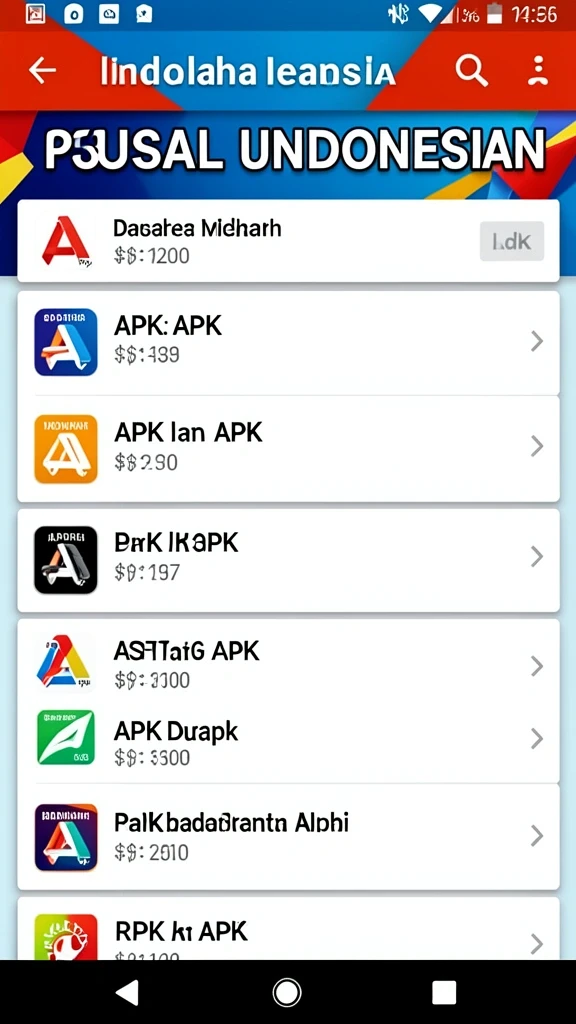Open the PalKbadaGrantn Alphi row

pos(288,837)
